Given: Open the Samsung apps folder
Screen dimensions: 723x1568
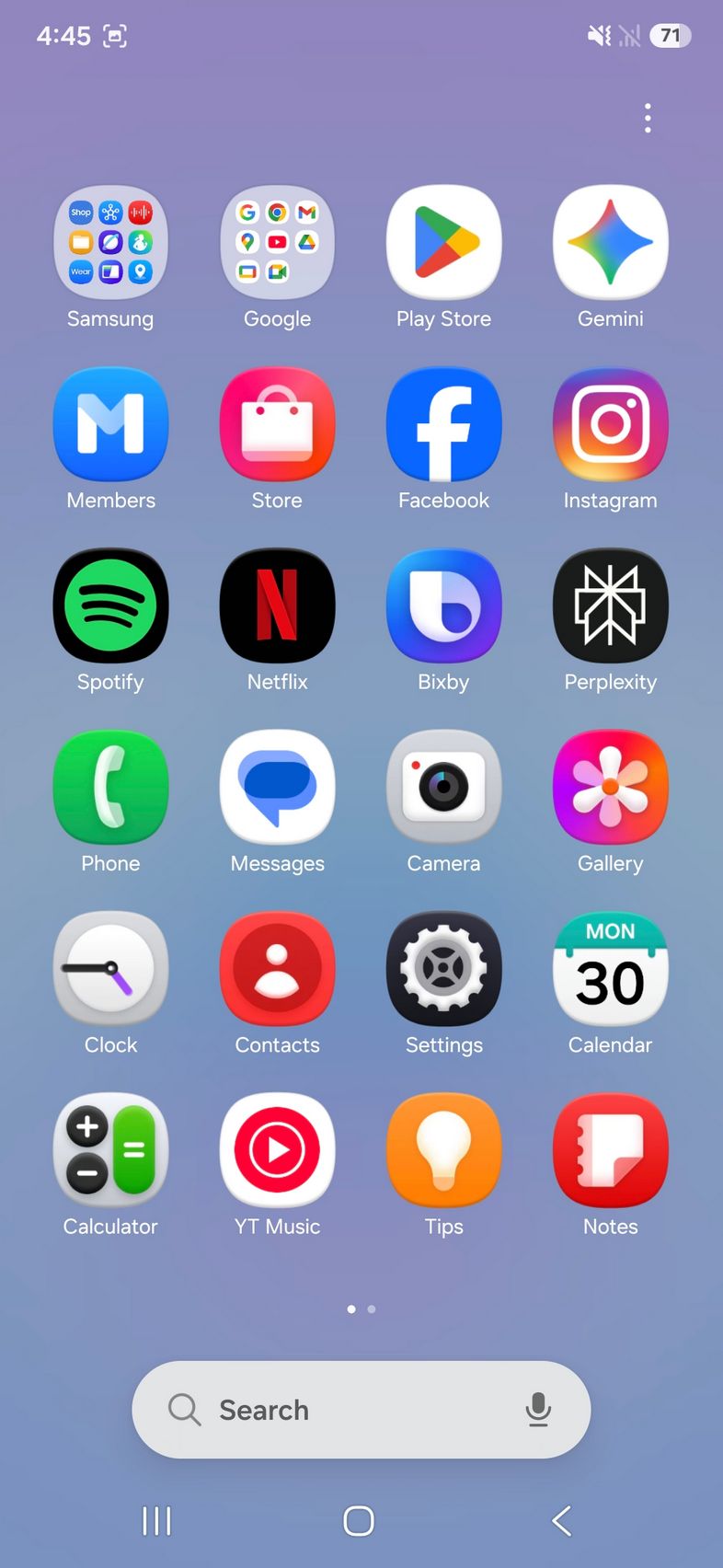Looking at the screenshot, I should click(110, 242).
